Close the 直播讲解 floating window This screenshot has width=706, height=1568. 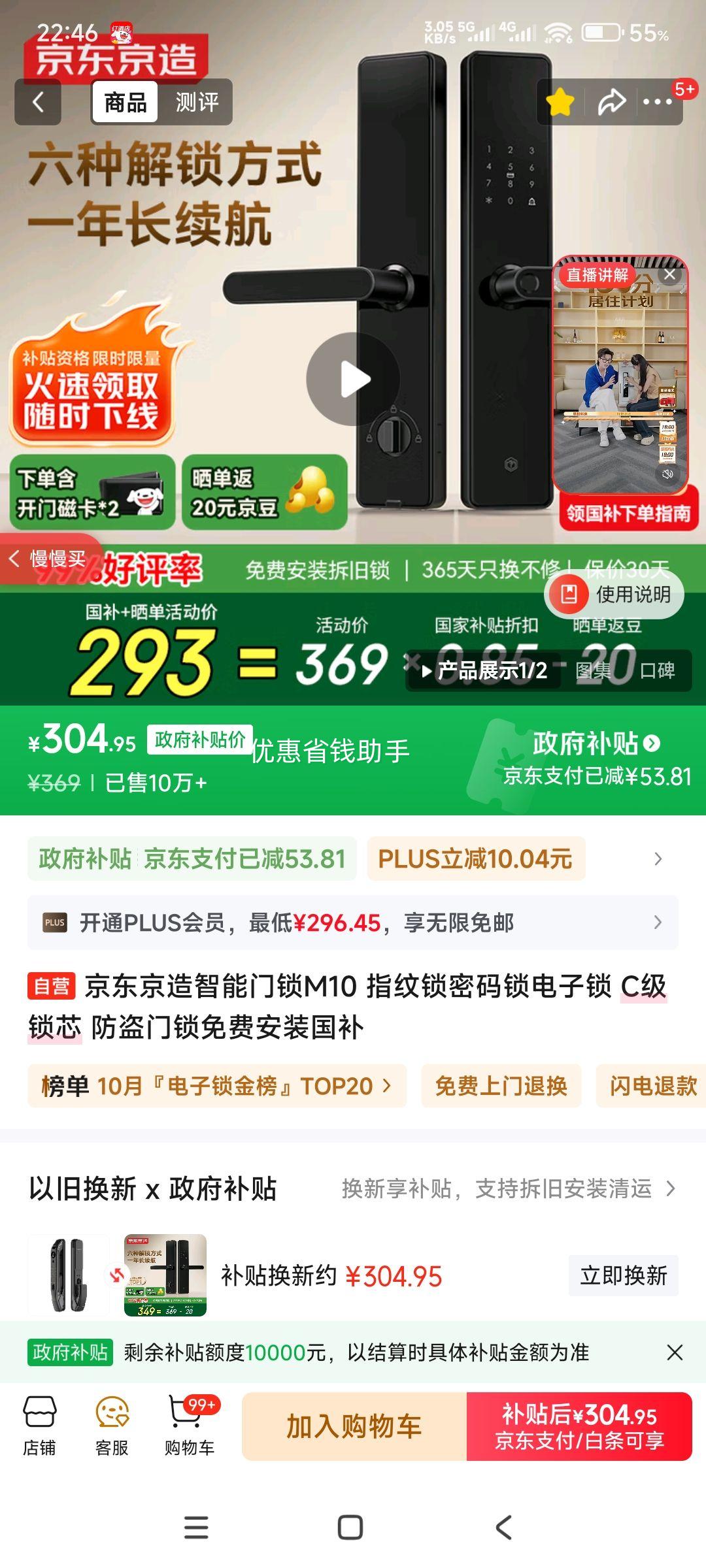click(x=669, y=275)
